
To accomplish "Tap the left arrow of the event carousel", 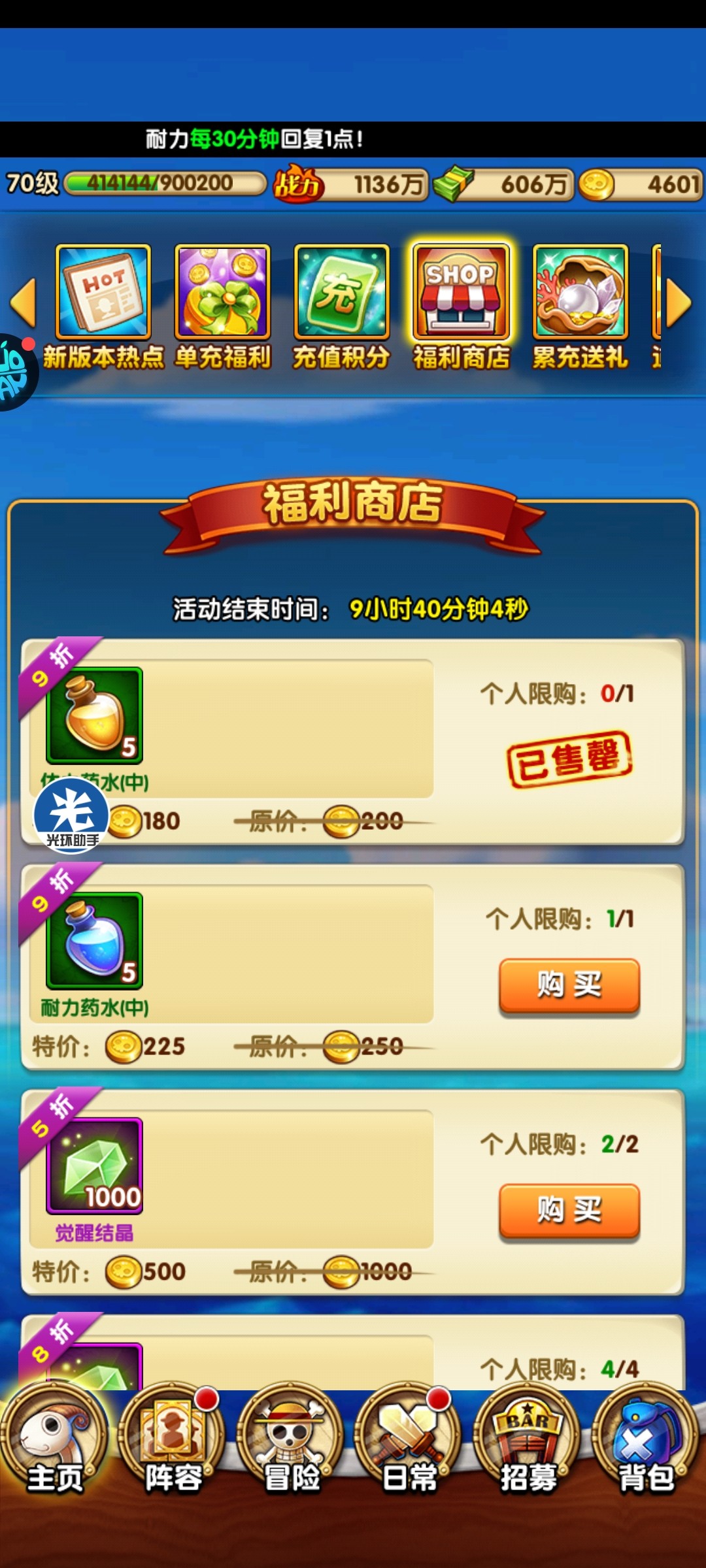I will 24,302.
